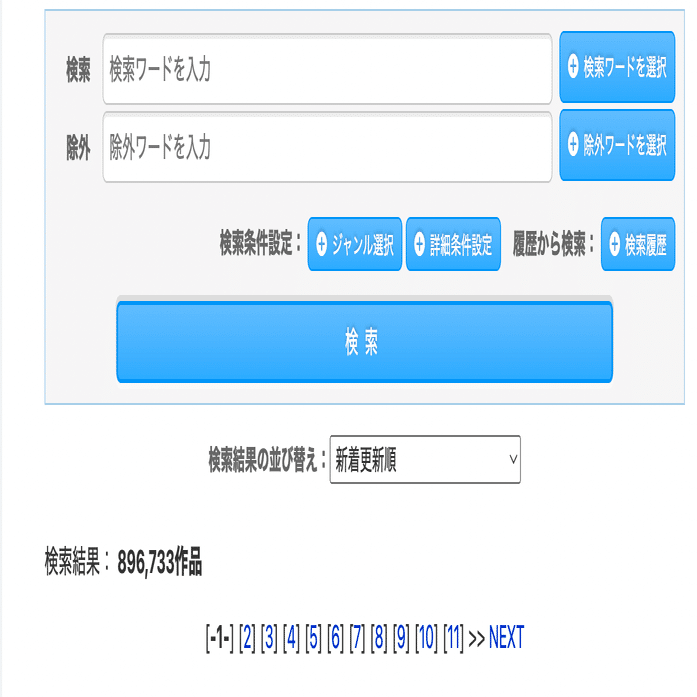Viewport: 697px width, 697px height.
Task: Tap the large 検索 search button
Action: click(364, 343)
